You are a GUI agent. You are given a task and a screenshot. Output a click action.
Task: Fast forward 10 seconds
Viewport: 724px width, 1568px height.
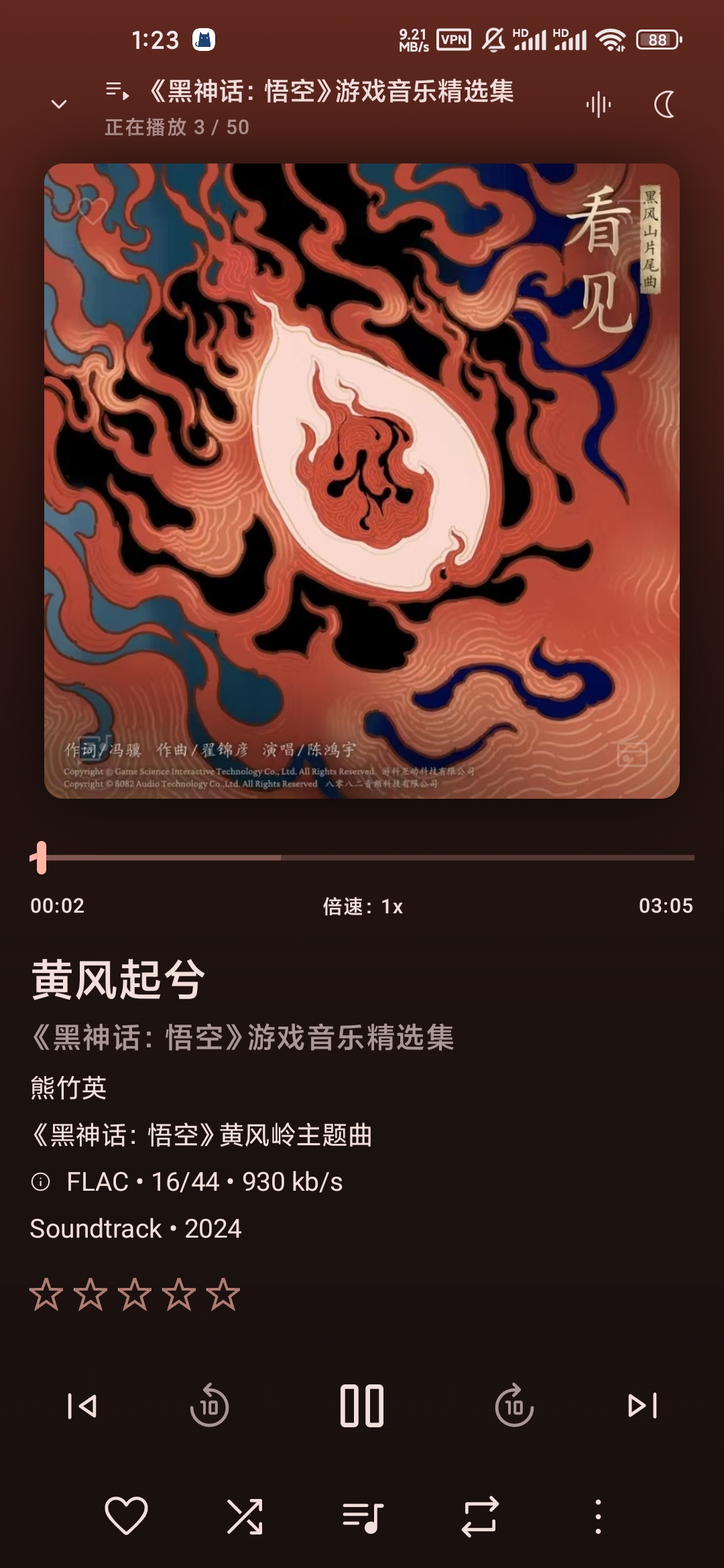[514, 1405]
